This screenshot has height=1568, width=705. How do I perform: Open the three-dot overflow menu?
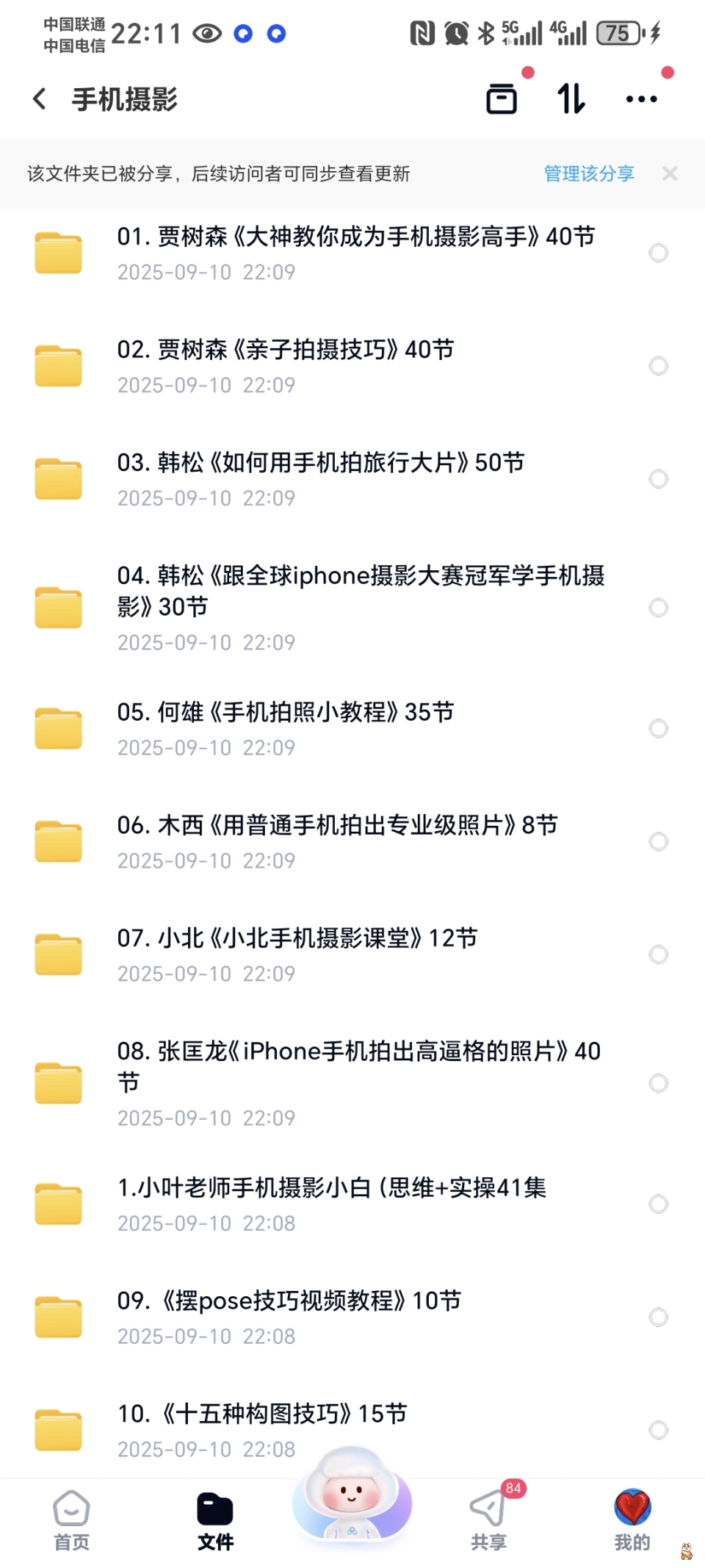click(x=641, y=98)
